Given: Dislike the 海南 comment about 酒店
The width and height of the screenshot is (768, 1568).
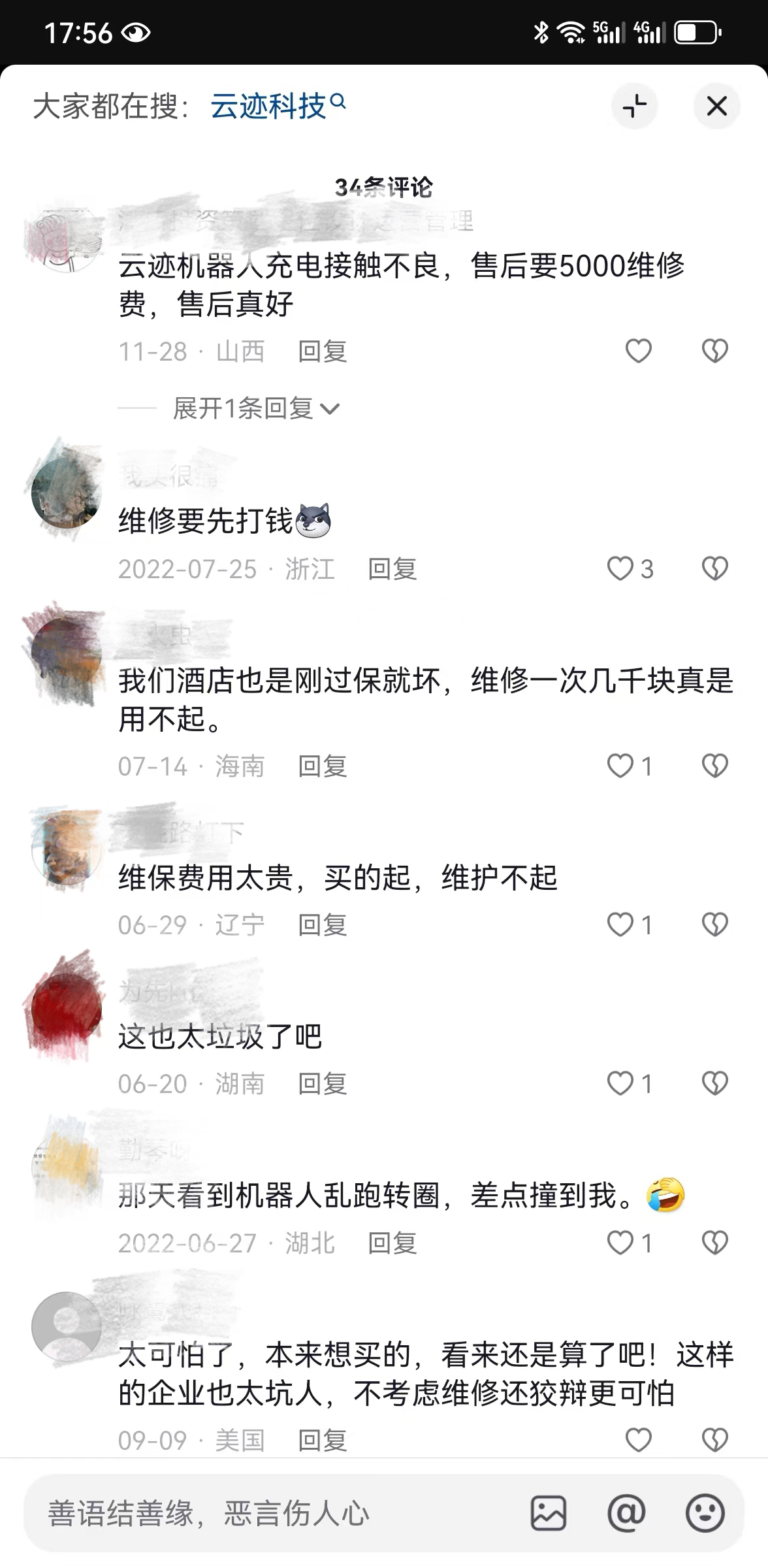Looking at the screenshot, I should pos(714,766).
